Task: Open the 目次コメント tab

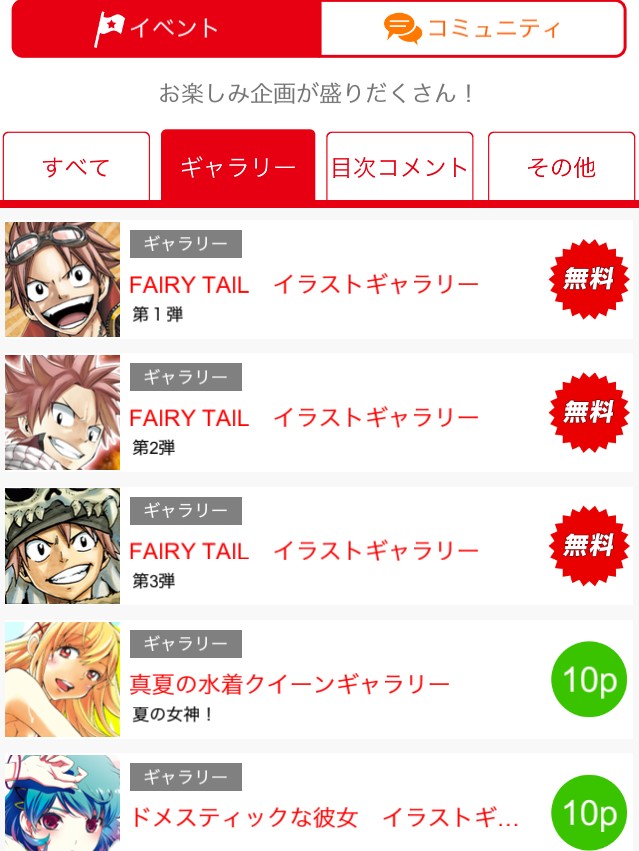Action: (x=400, y=166)
